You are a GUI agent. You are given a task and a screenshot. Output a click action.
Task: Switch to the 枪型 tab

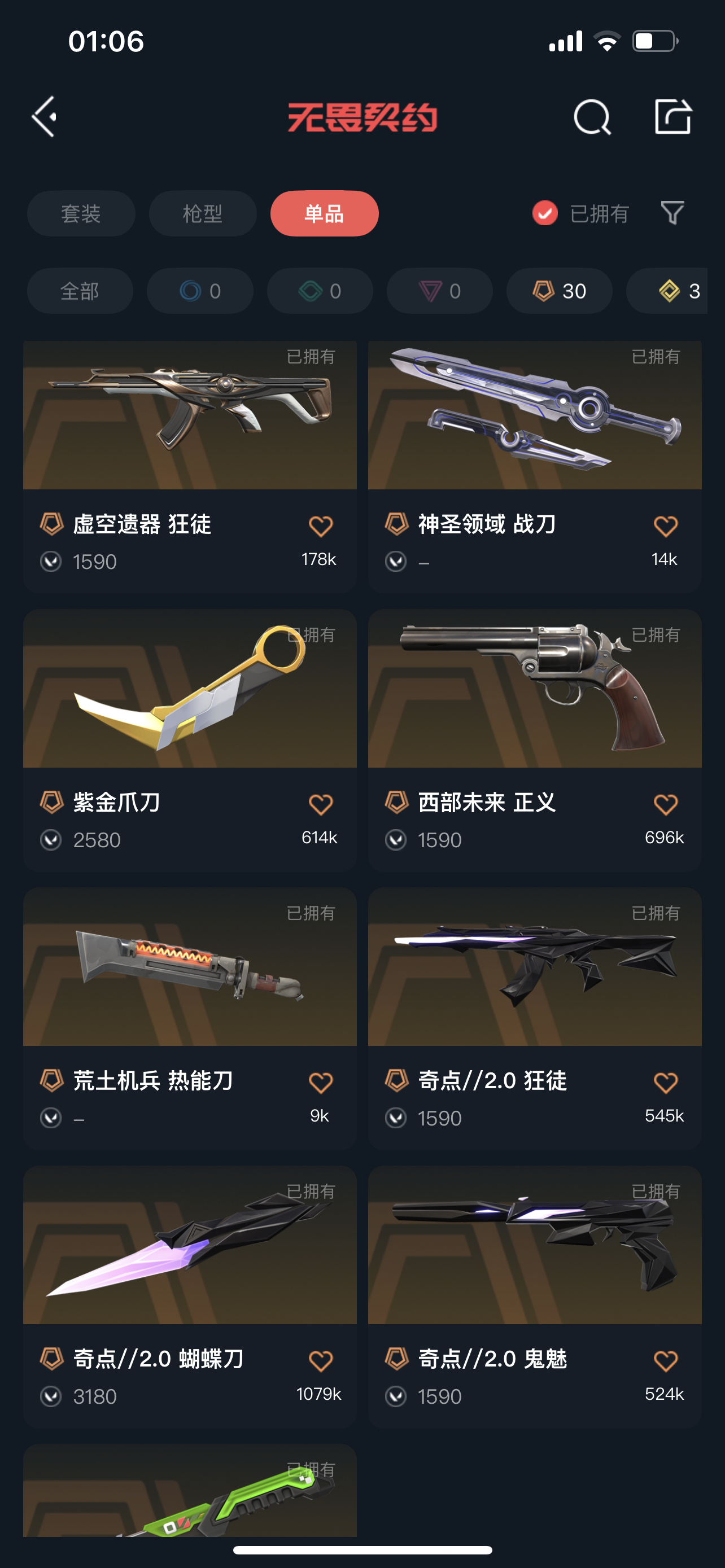pos(203,214)
